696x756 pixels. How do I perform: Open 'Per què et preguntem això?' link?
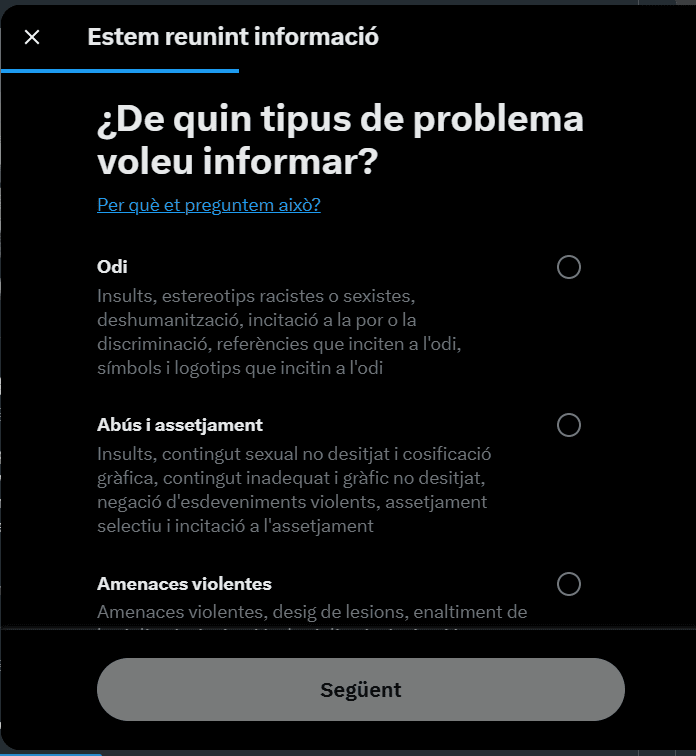click(x=208, y=205)
